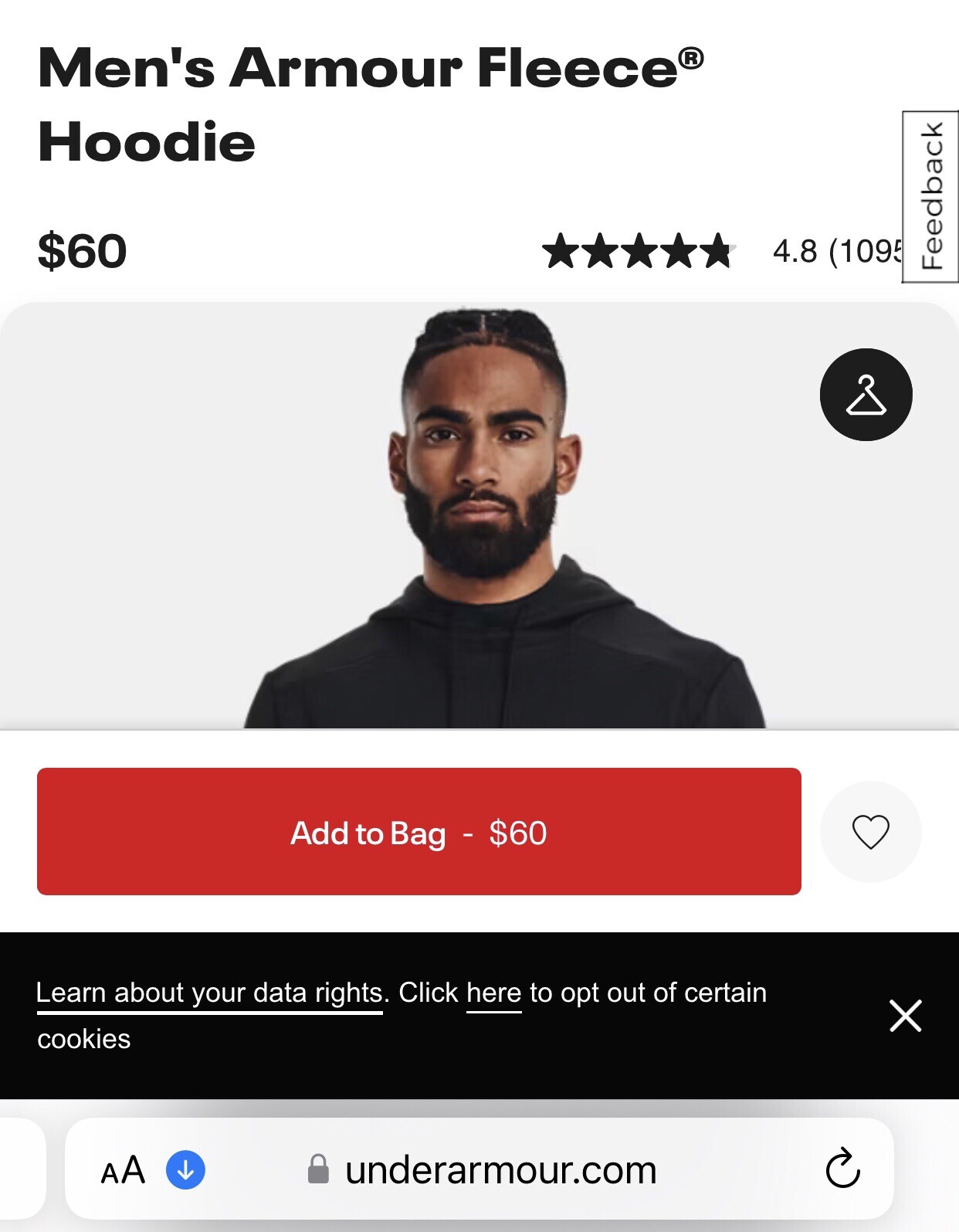Open the Feedback side tab
Screen dimensions: 959x1232
click(930, 197)
